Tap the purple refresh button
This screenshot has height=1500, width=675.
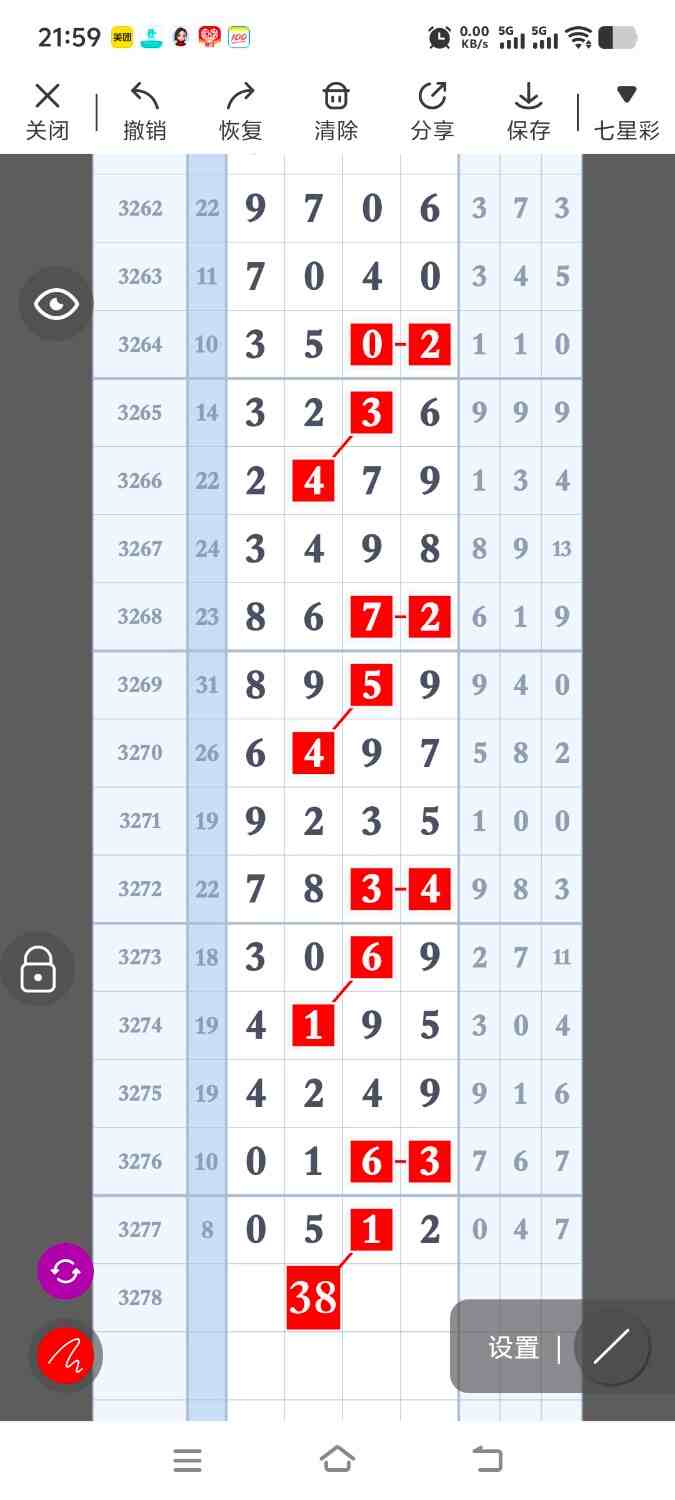click(x=65, y=1272)
